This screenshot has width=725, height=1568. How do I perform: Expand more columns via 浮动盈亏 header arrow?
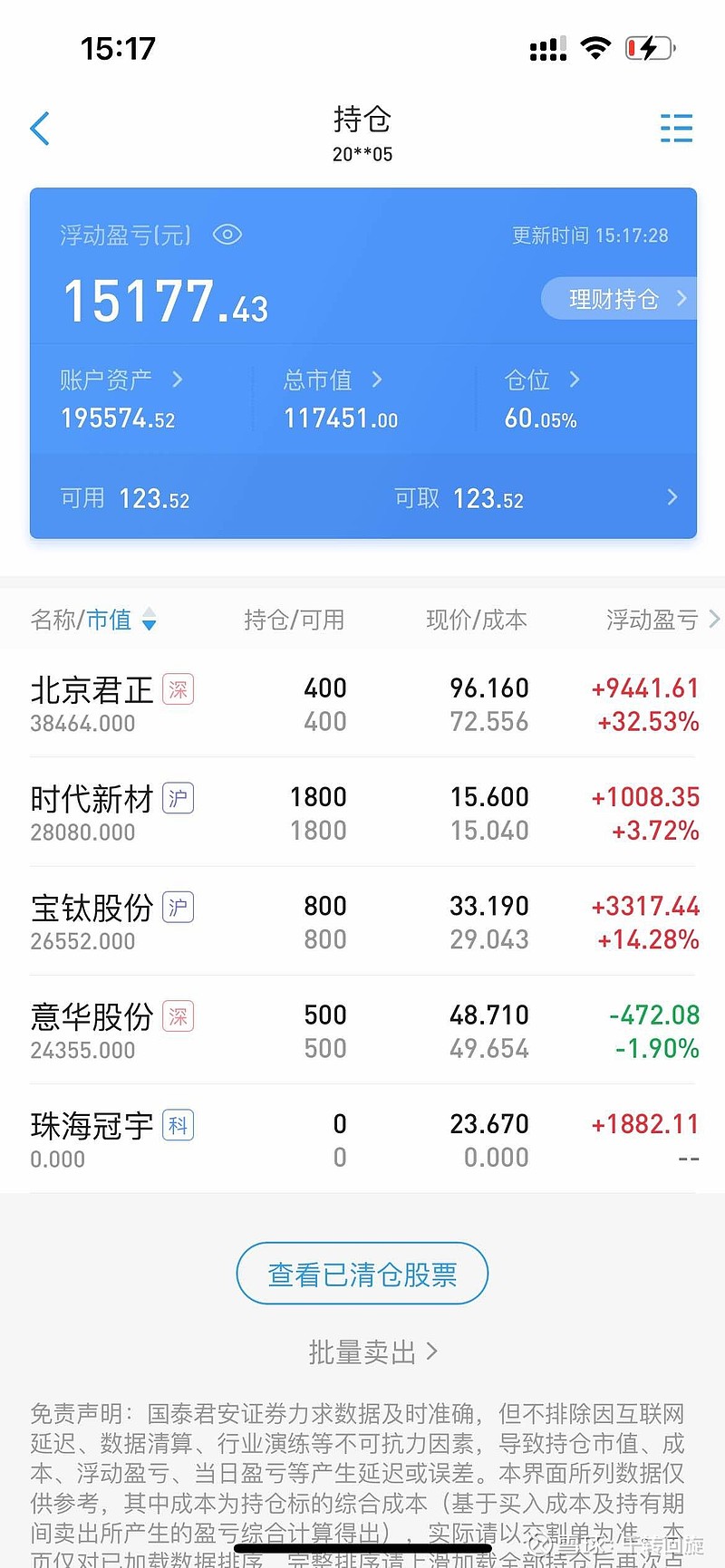point(714,620)
